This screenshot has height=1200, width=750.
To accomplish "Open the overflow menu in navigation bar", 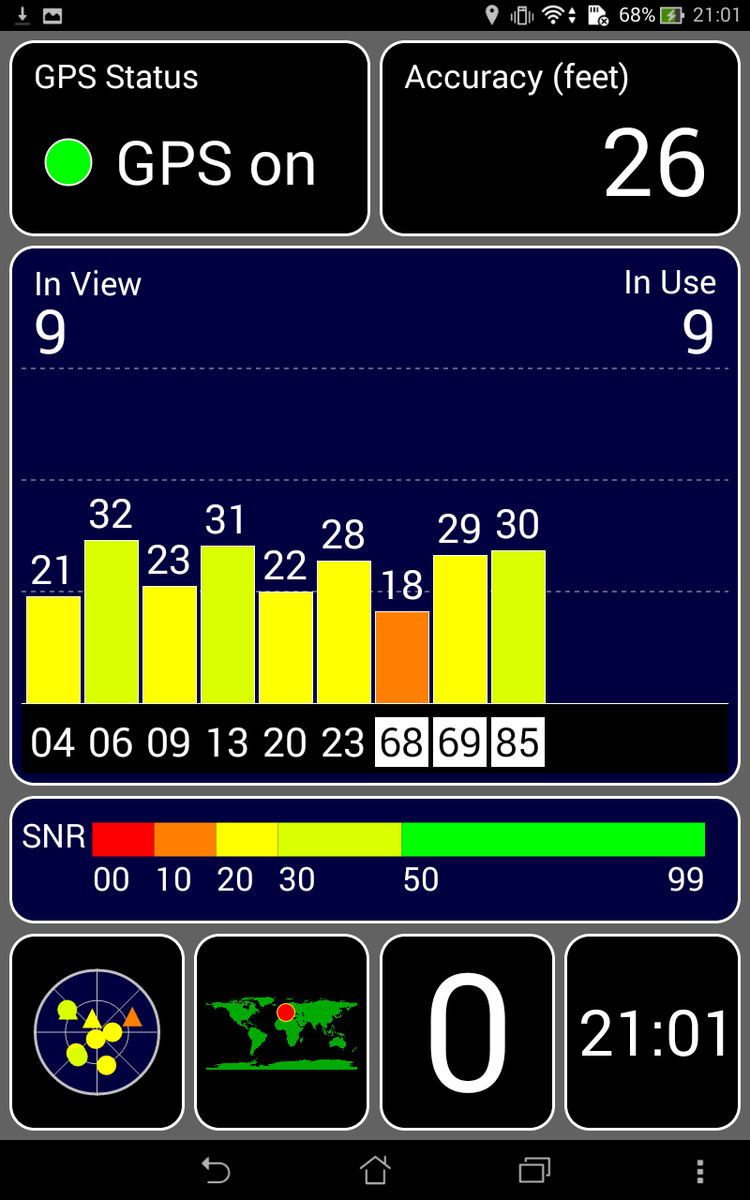I will (700, 1170).
